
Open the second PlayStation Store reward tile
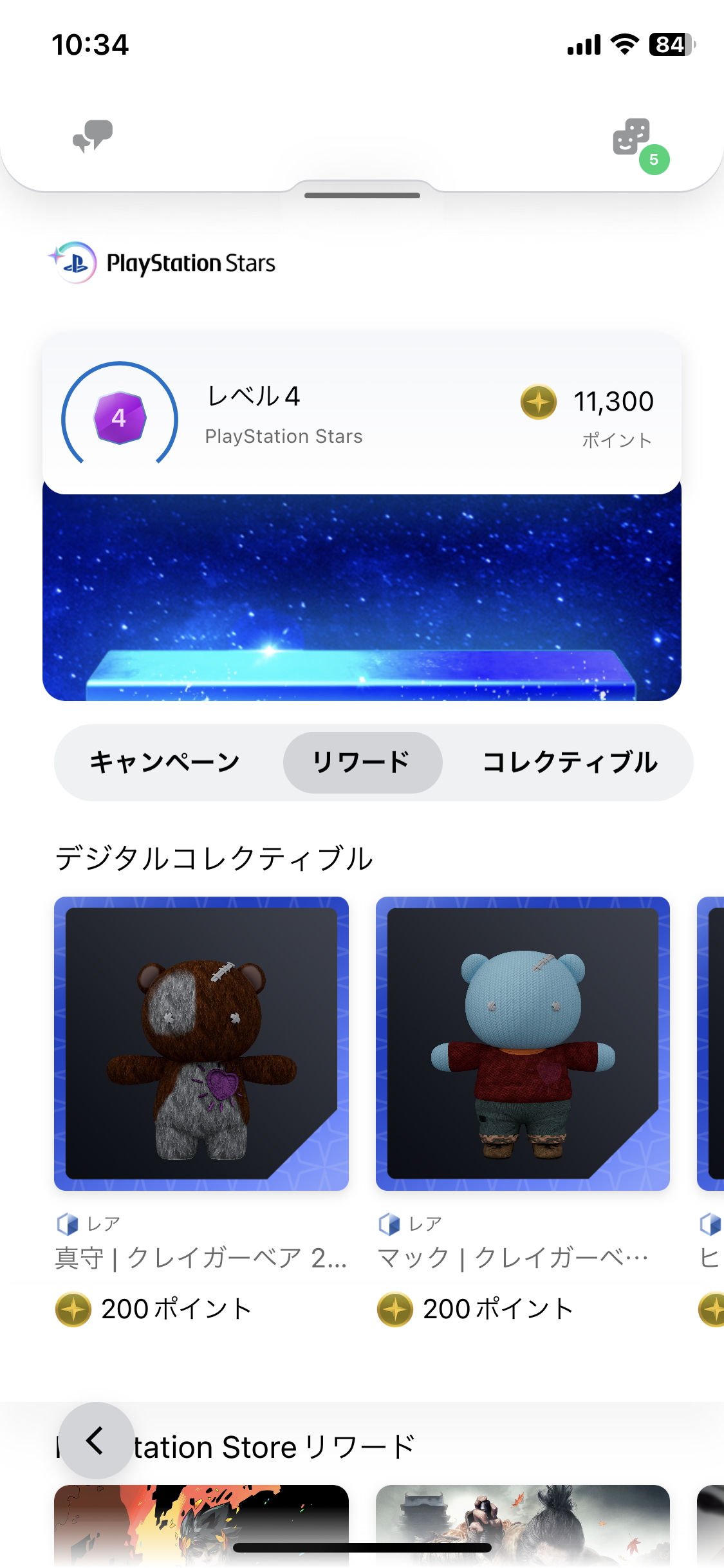tap(523, 1526)
